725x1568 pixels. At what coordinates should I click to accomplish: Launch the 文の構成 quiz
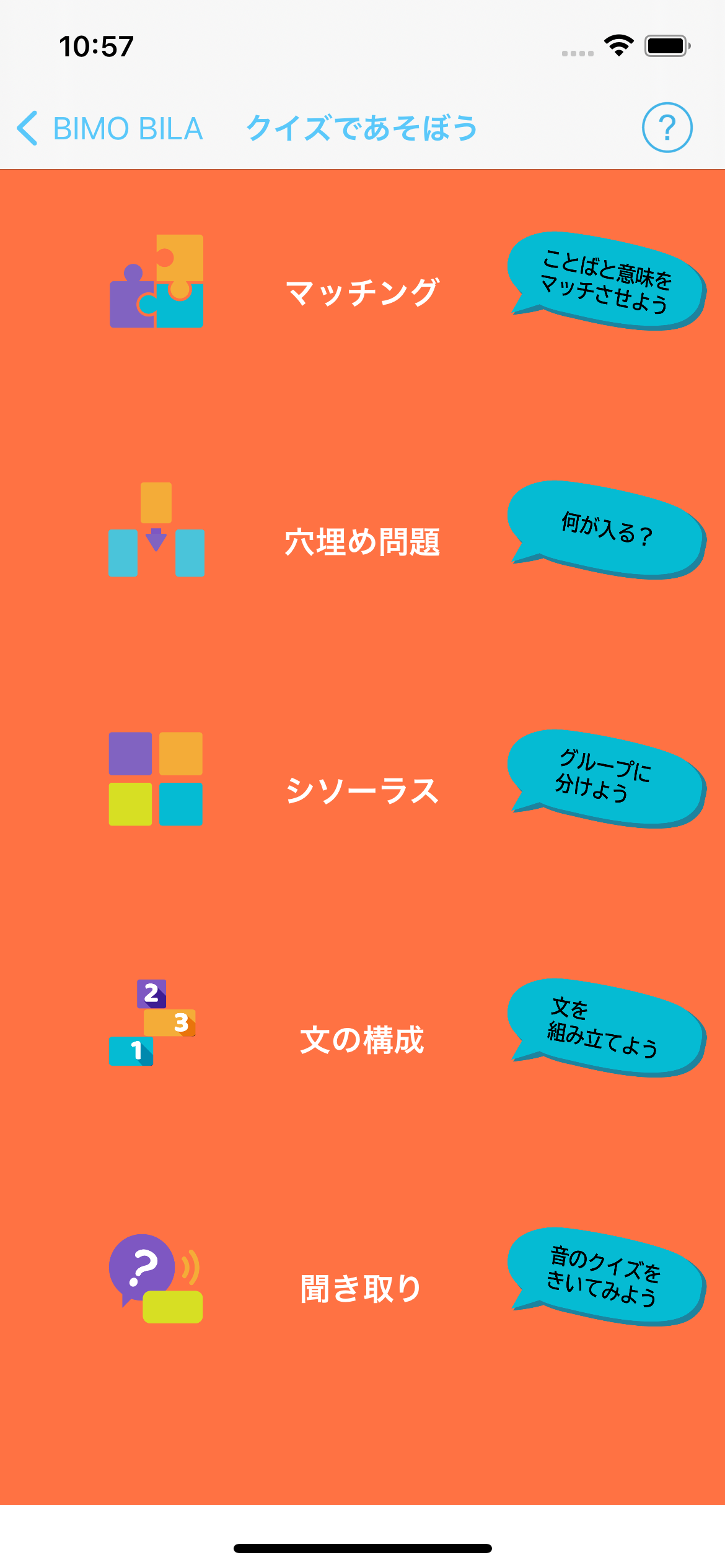pos(362,1040)
